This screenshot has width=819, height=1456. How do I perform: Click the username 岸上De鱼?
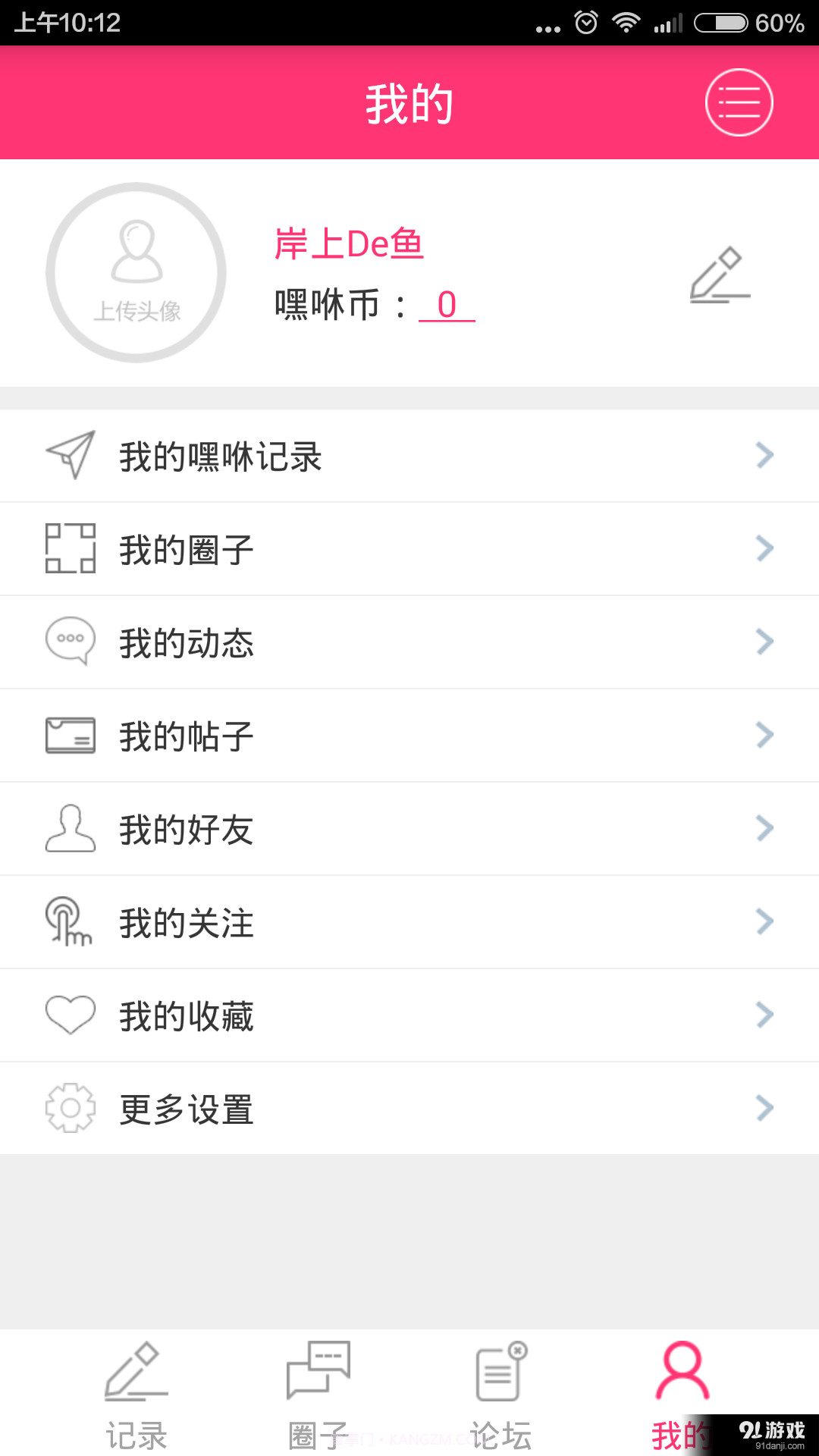coord(349,244)
